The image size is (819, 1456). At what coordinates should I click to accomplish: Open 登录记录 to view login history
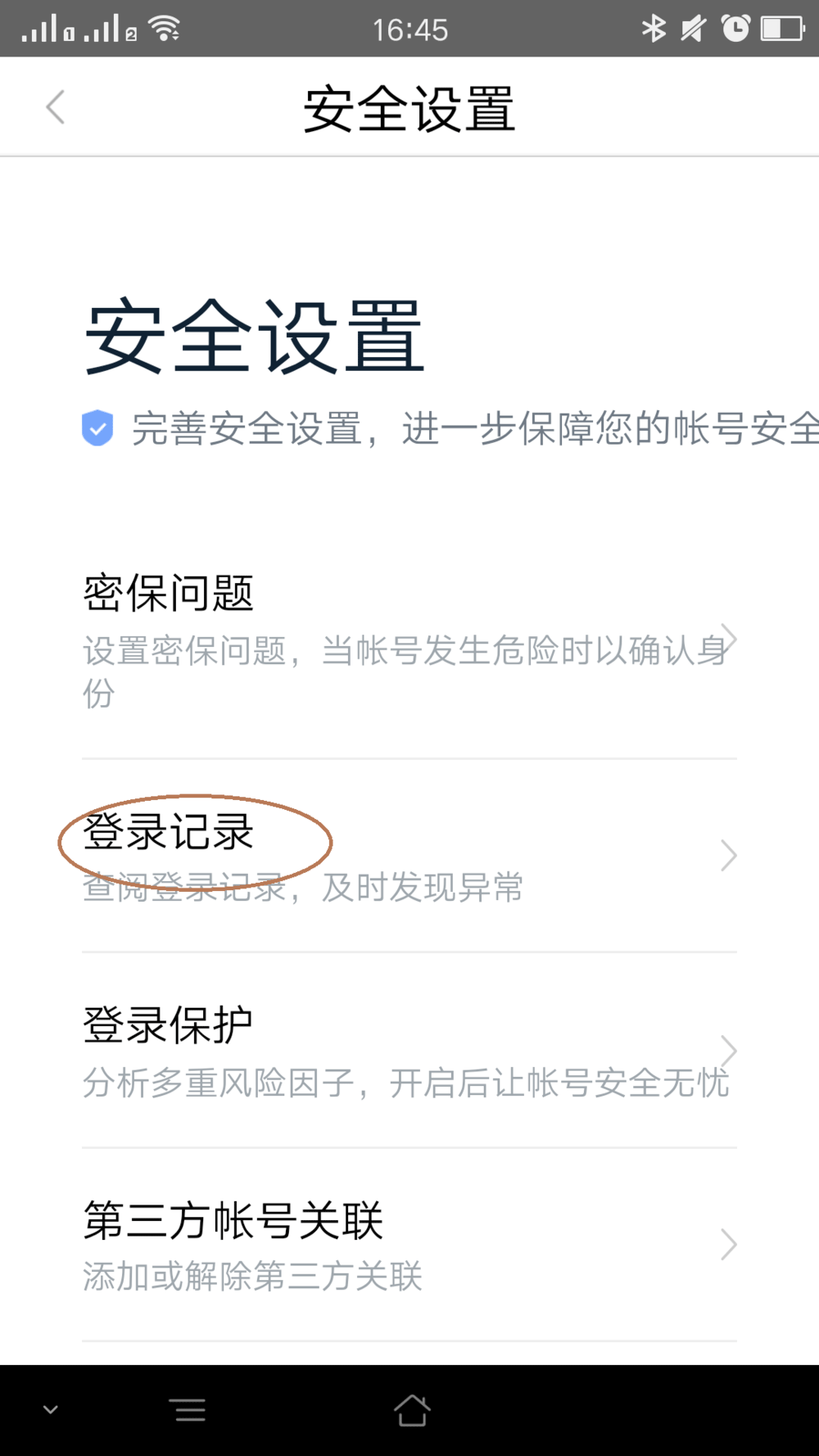pyautogui.click(x=408, y=856)
